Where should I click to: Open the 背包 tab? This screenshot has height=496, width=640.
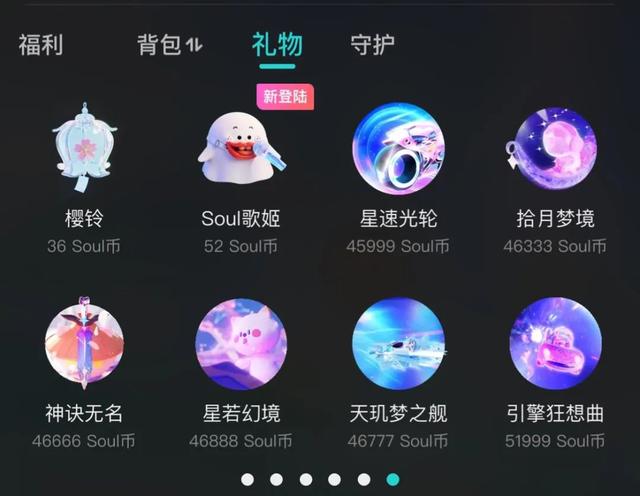point(169,45)
